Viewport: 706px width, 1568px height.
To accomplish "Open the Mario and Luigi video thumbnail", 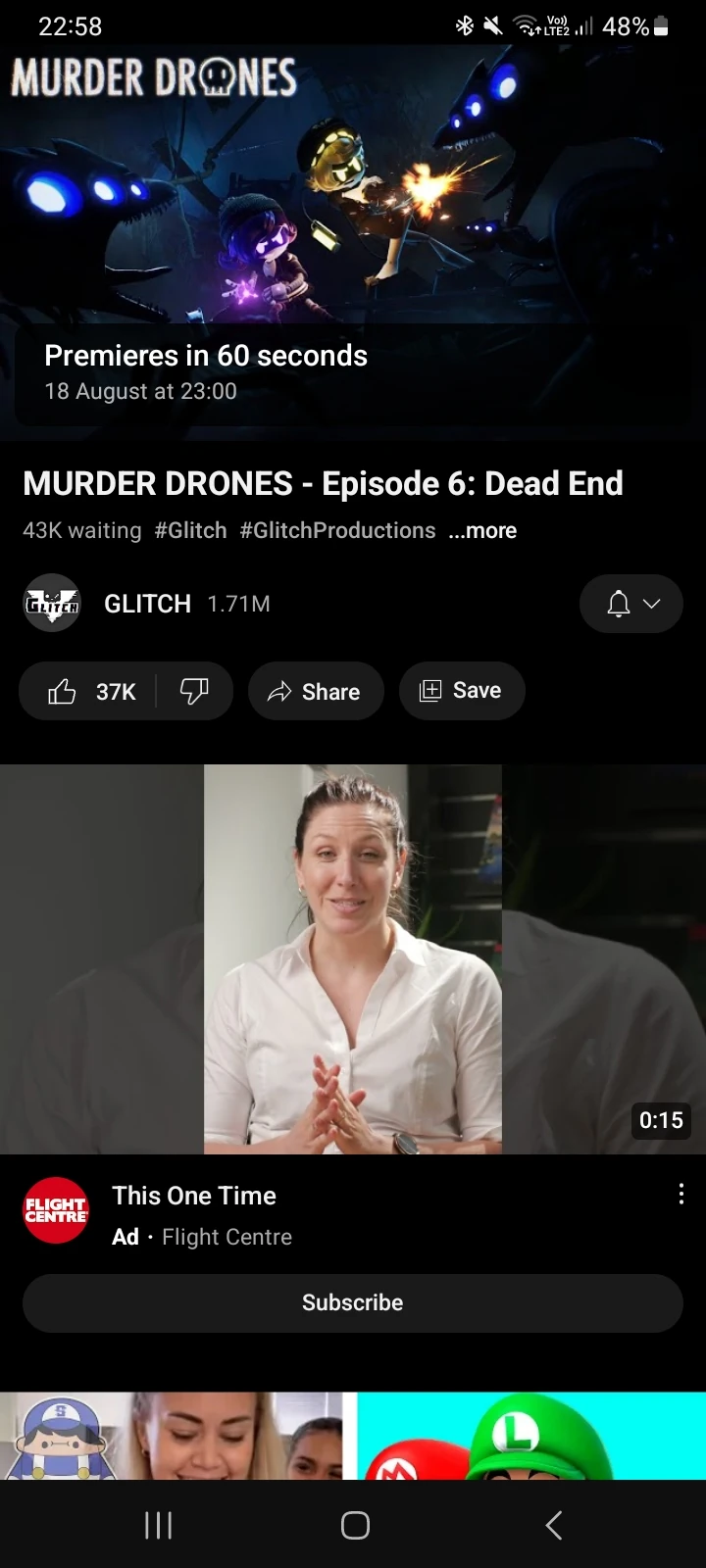I will 530,1436.
